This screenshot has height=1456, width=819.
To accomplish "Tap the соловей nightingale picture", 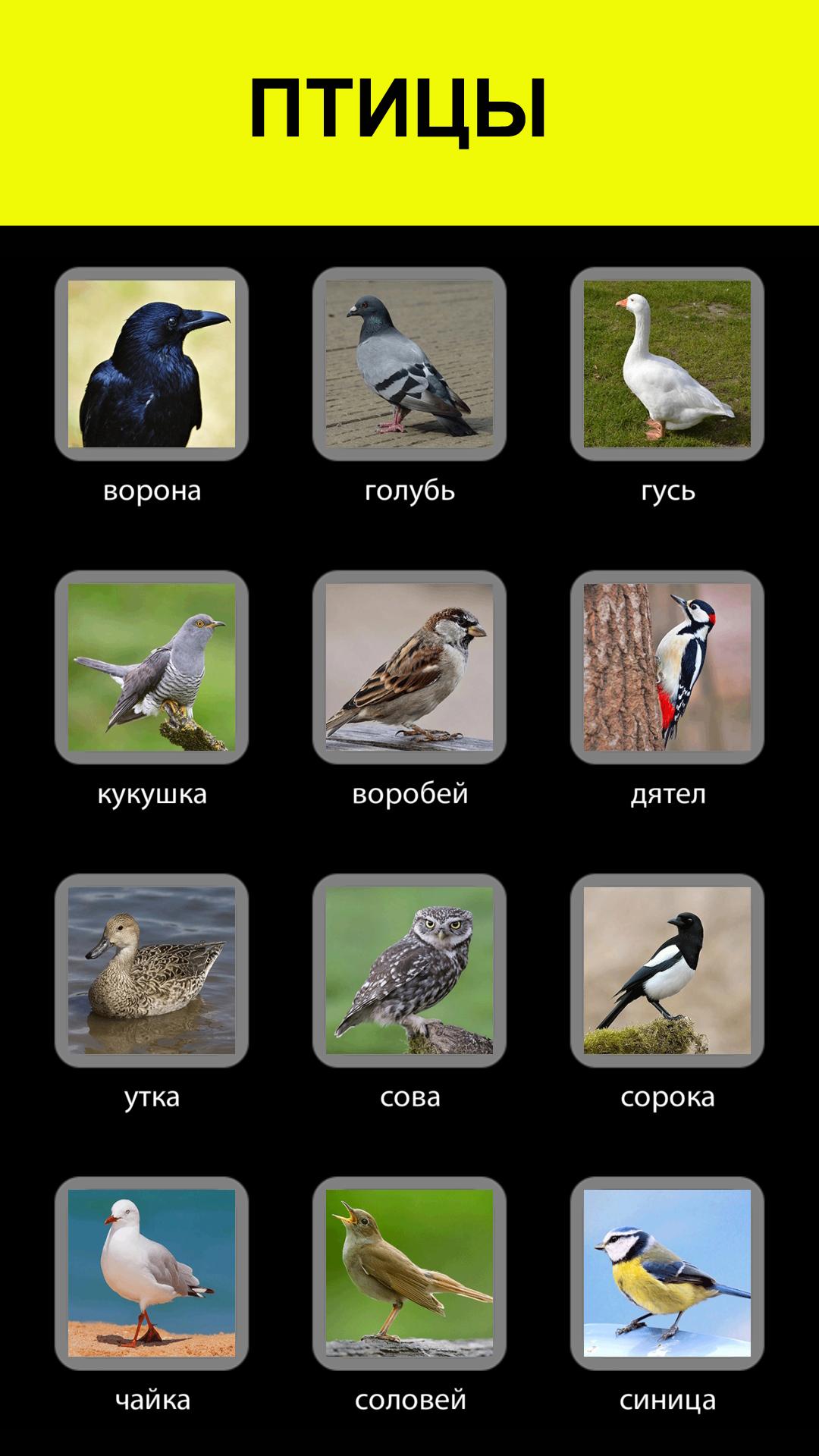I will [x=409, y=1273].
